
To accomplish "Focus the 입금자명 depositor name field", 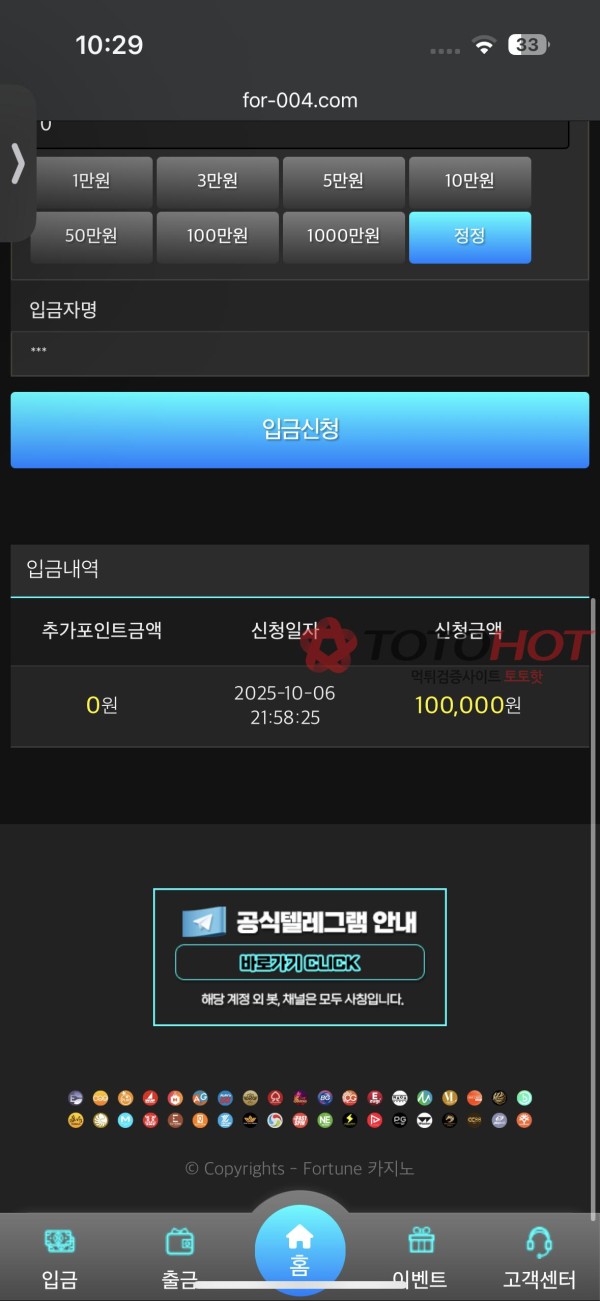I will pos(300,353).
